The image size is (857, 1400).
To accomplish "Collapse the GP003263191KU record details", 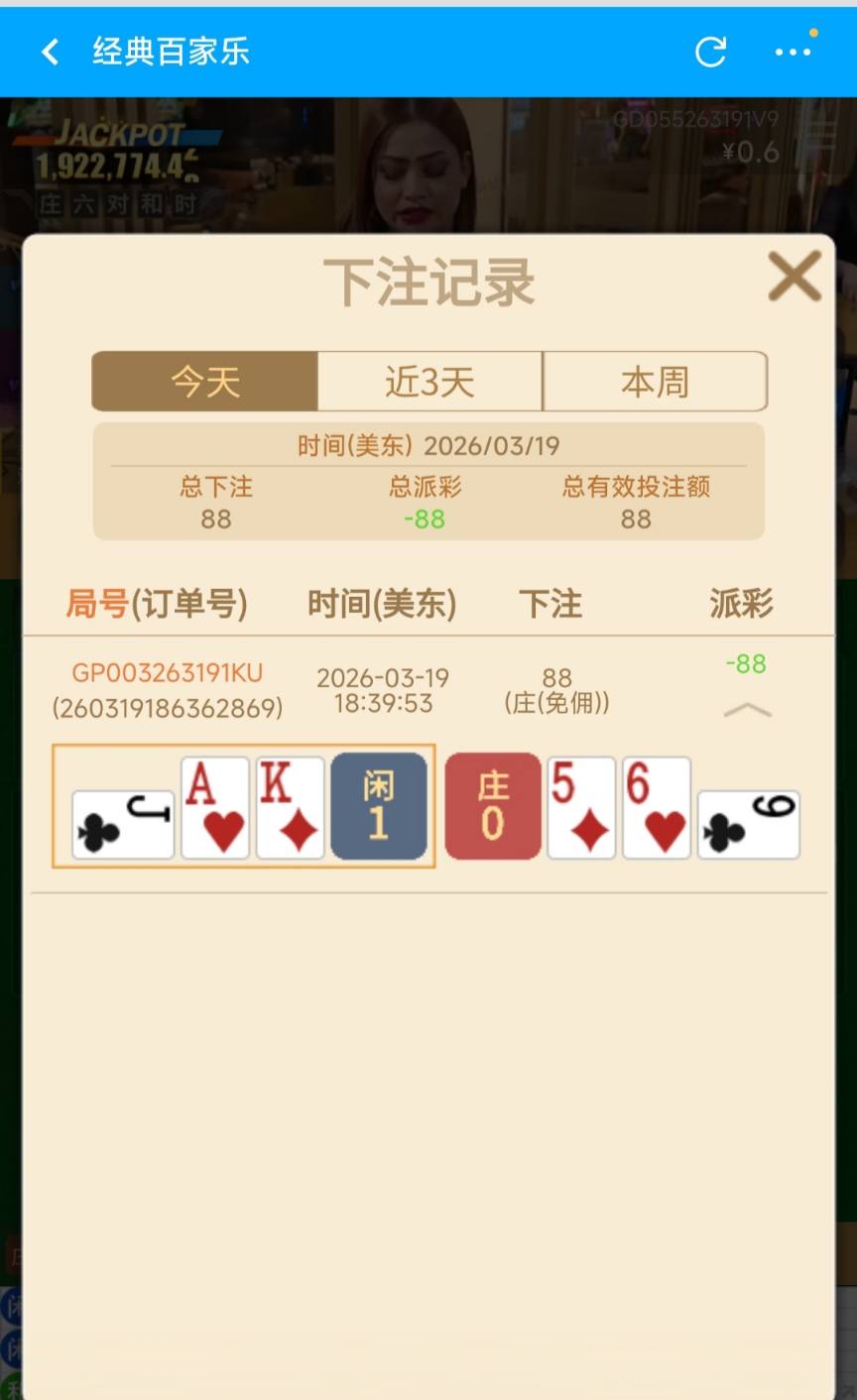I will pyautogui.click(x=747, y=709).
